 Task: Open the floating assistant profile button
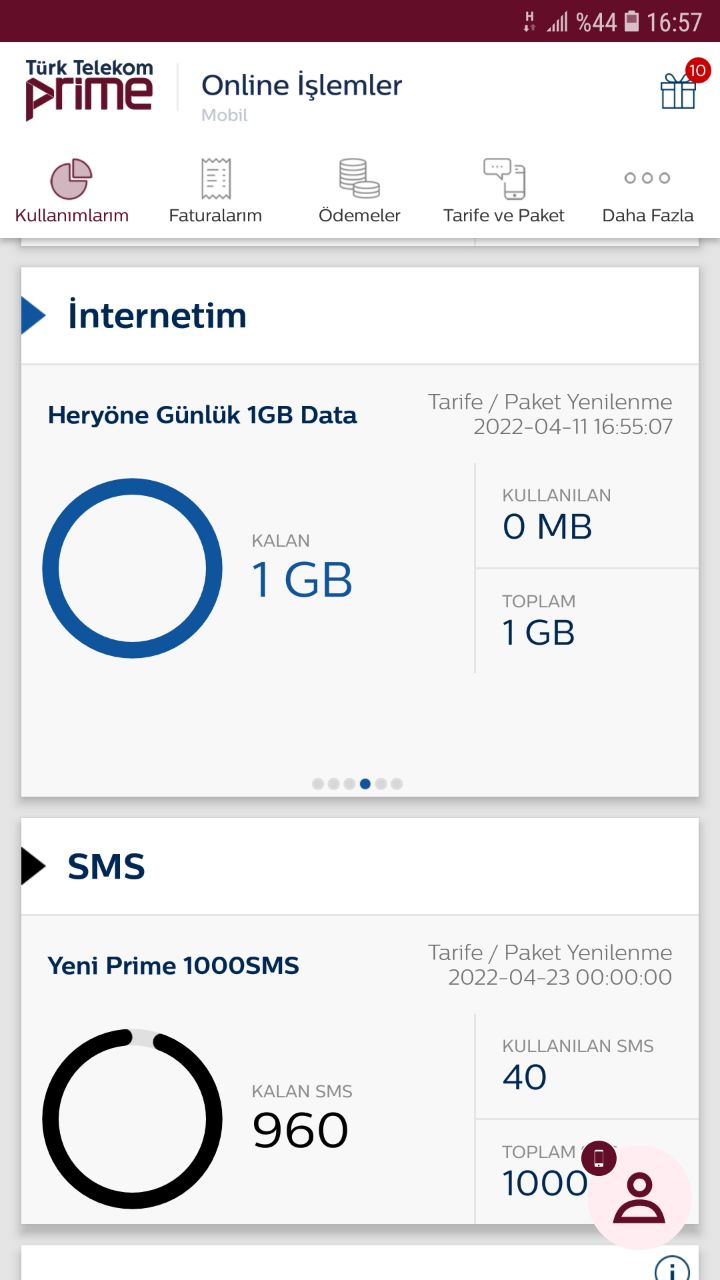coord(639,1197)
